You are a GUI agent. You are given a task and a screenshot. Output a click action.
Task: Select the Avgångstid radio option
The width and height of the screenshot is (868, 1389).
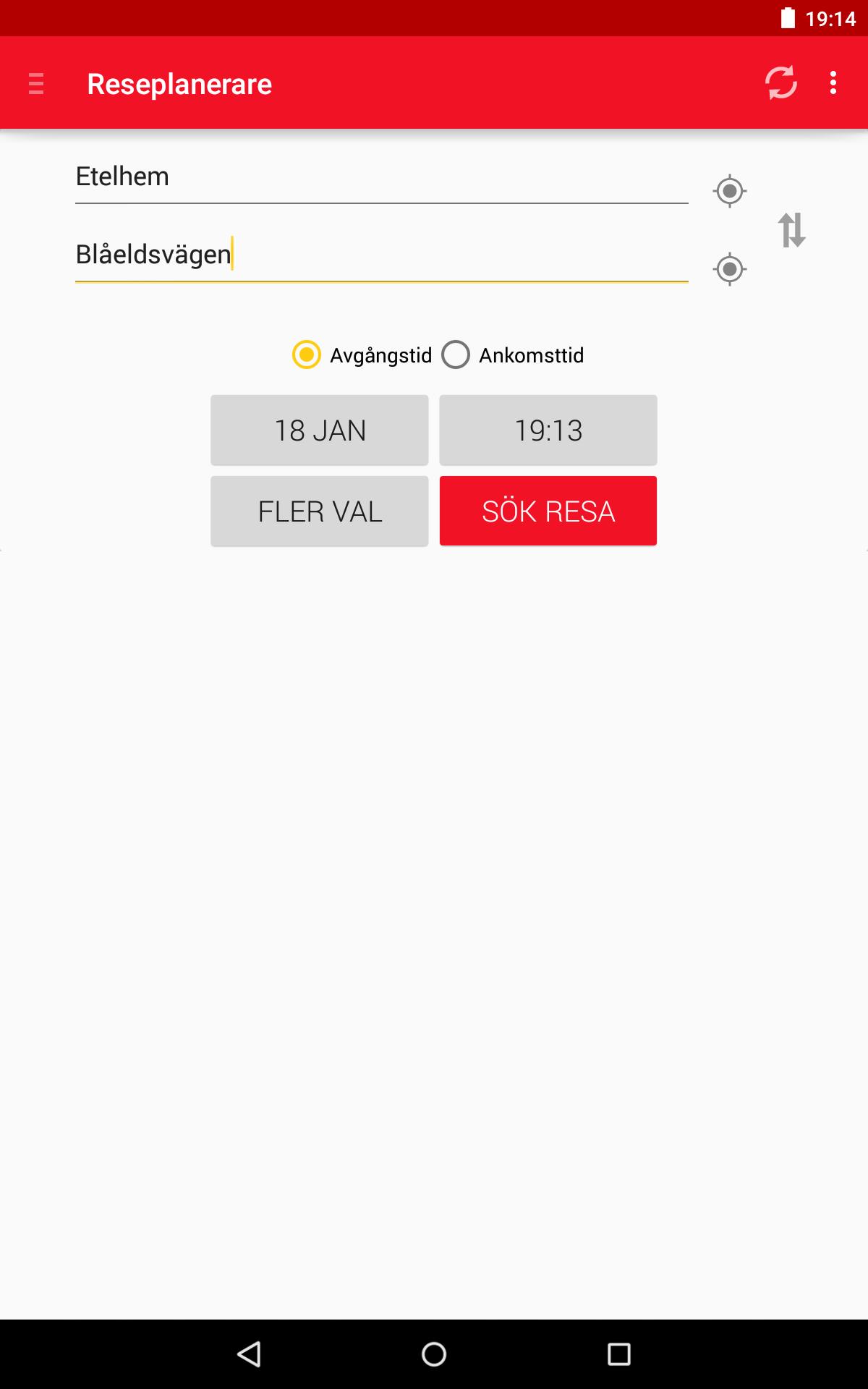pyautogui.click(x=307, y=355)
